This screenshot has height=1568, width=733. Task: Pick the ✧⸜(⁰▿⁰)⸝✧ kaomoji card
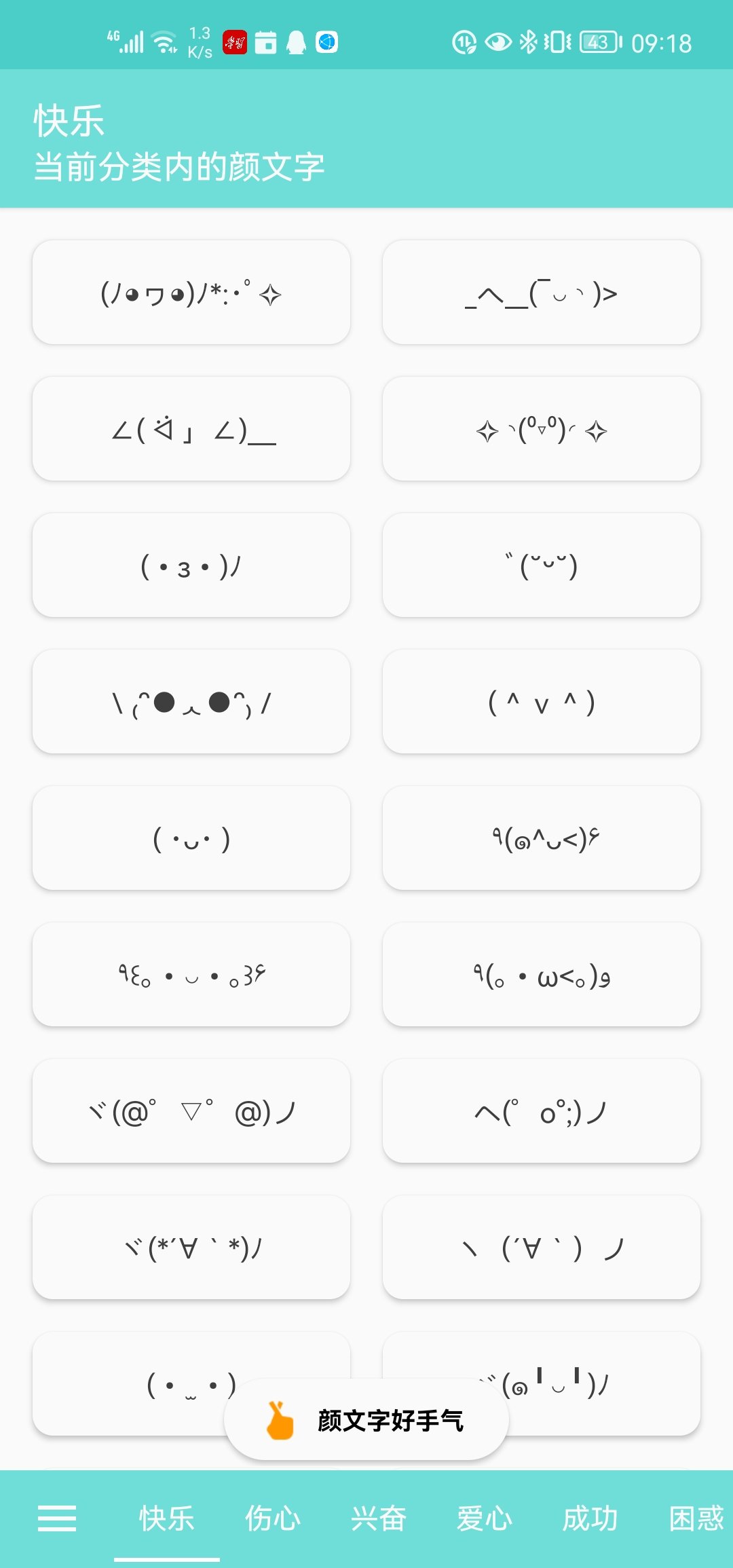click(541, 429)
